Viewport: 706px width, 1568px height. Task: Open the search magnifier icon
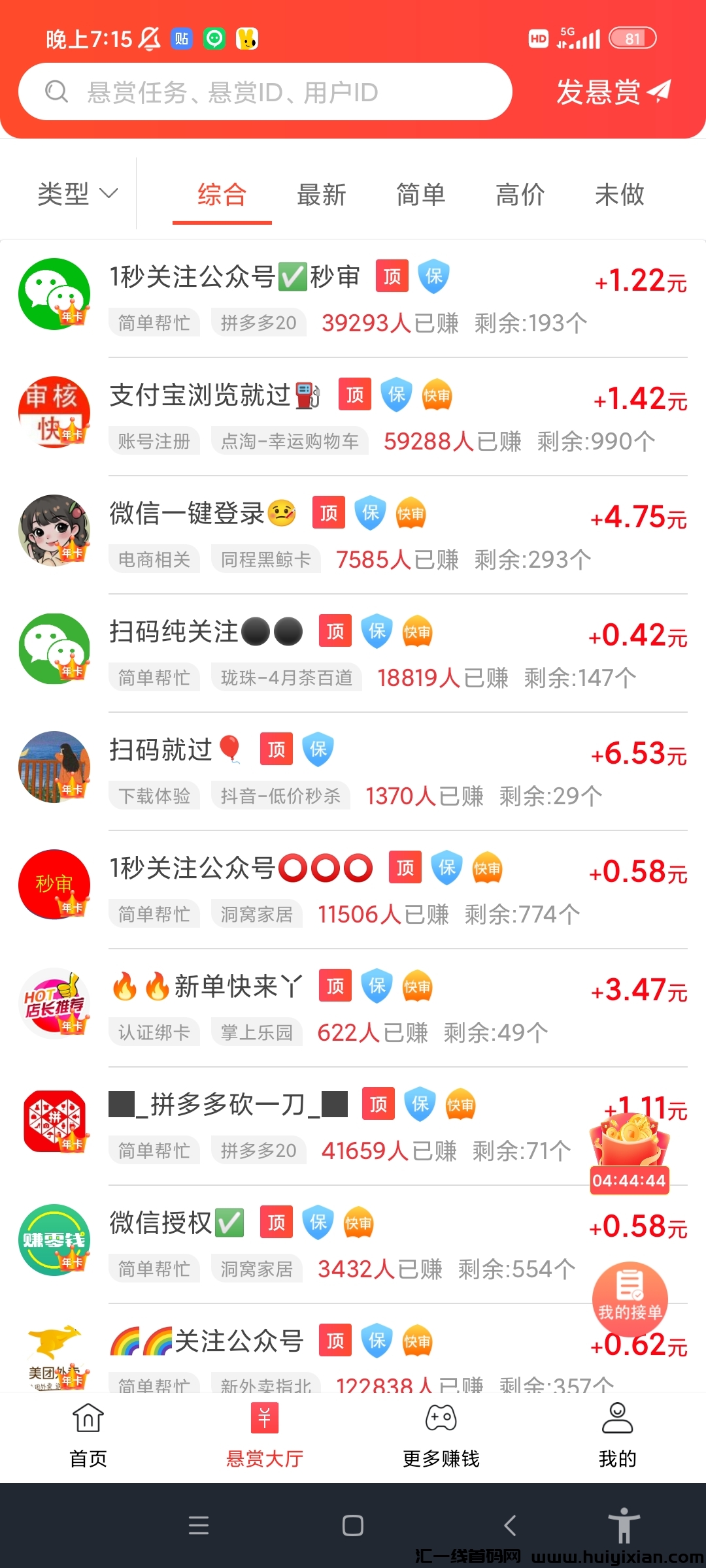pyautogui.click(x=57, y=91)
